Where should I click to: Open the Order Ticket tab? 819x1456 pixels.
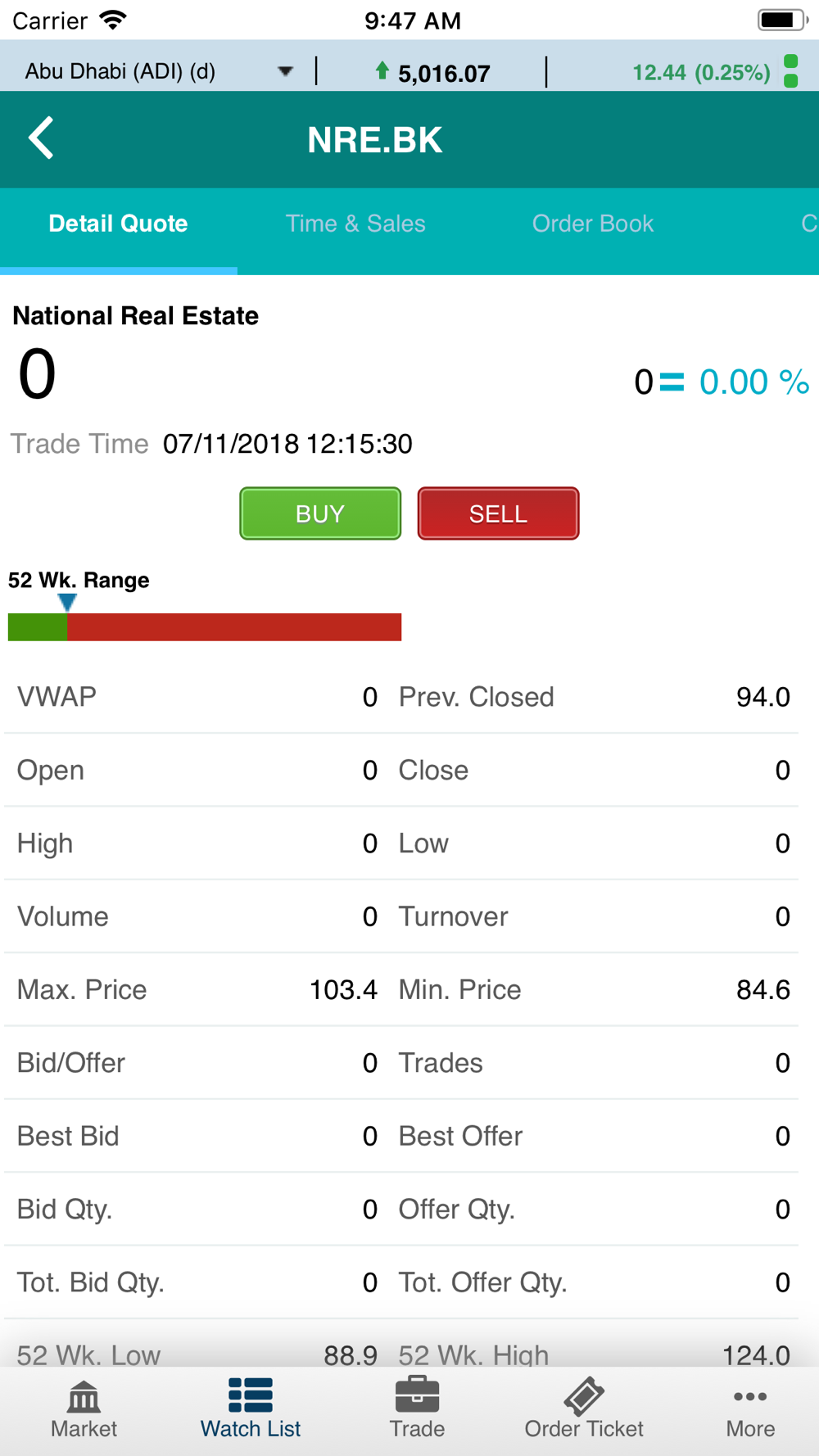(x=584, y=1410)
